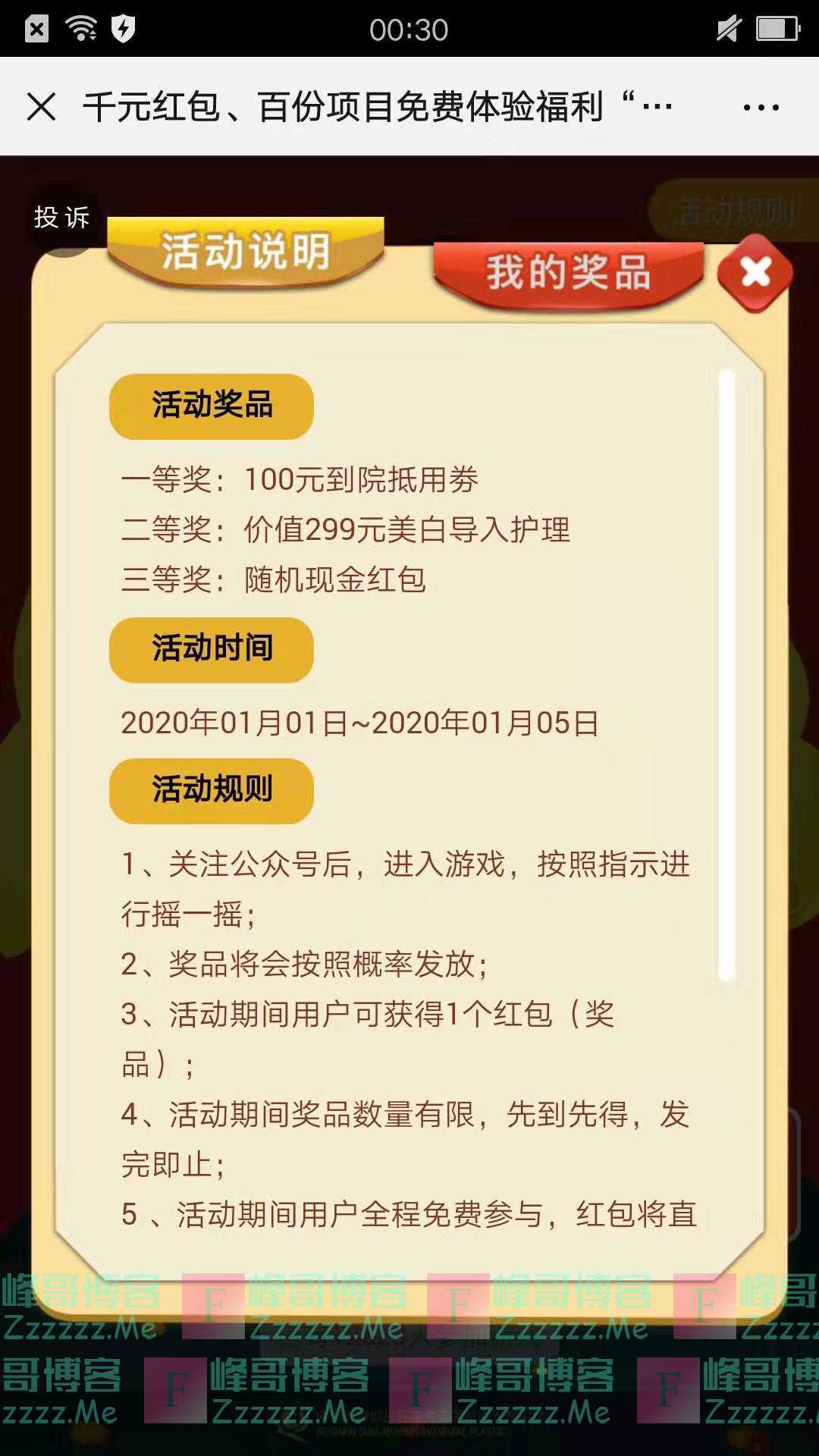Screen dimensions: 819x1456
Task: Tap the 投诉 complaint button
Action: pyautogui.click(x=61, y=218)
